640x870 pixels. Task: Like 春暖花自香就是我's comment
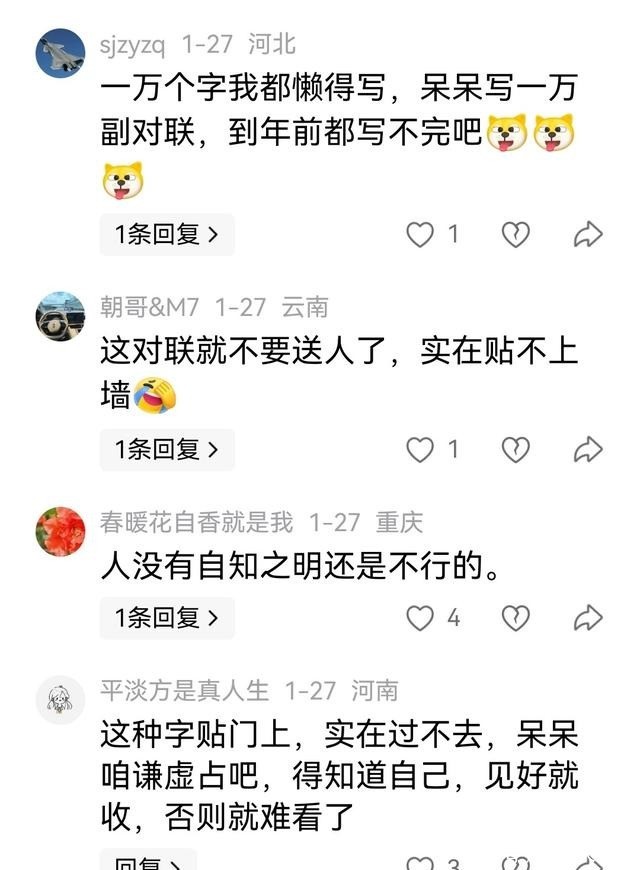420,618
